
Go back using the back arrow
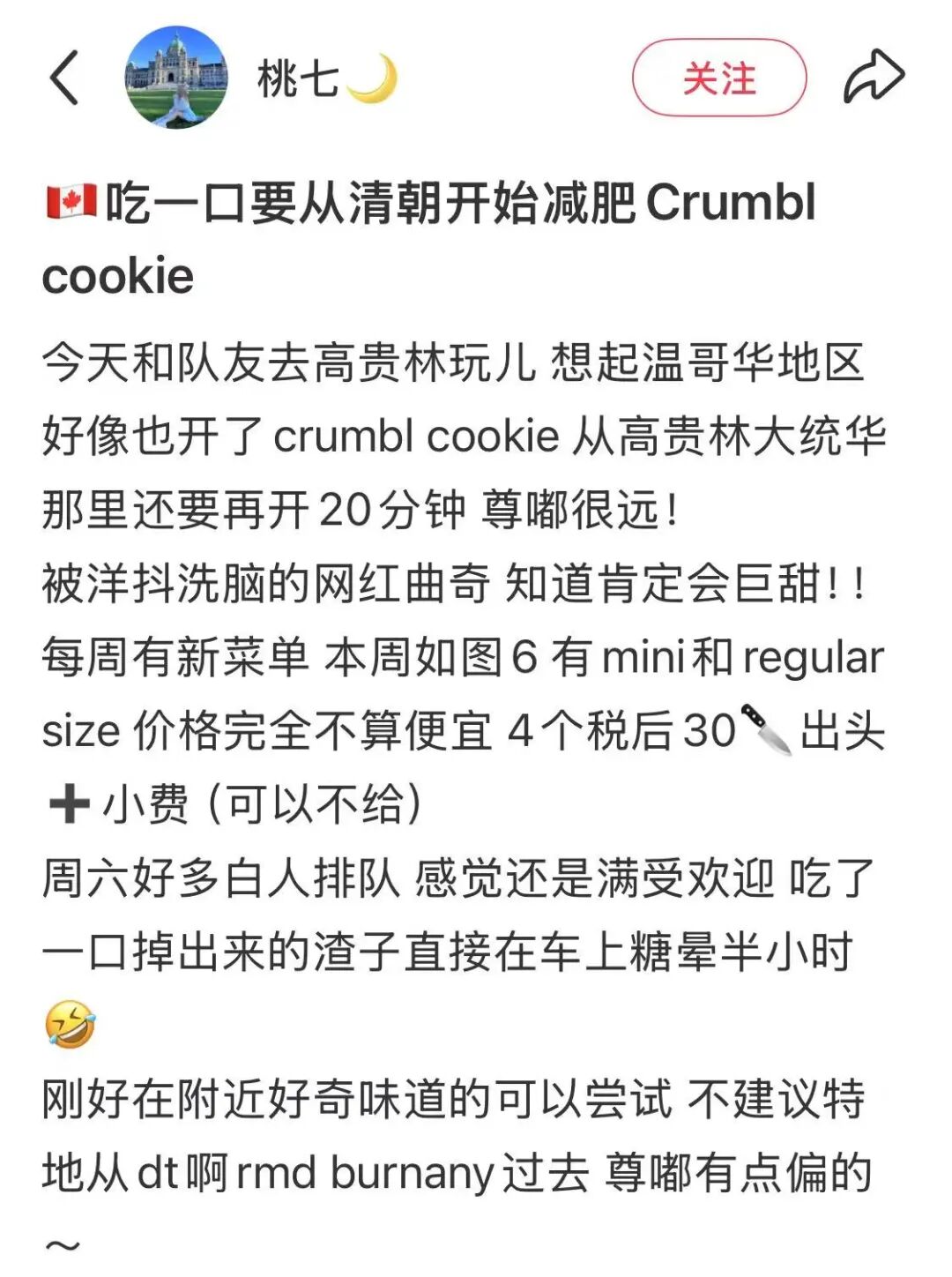point(64,78)
